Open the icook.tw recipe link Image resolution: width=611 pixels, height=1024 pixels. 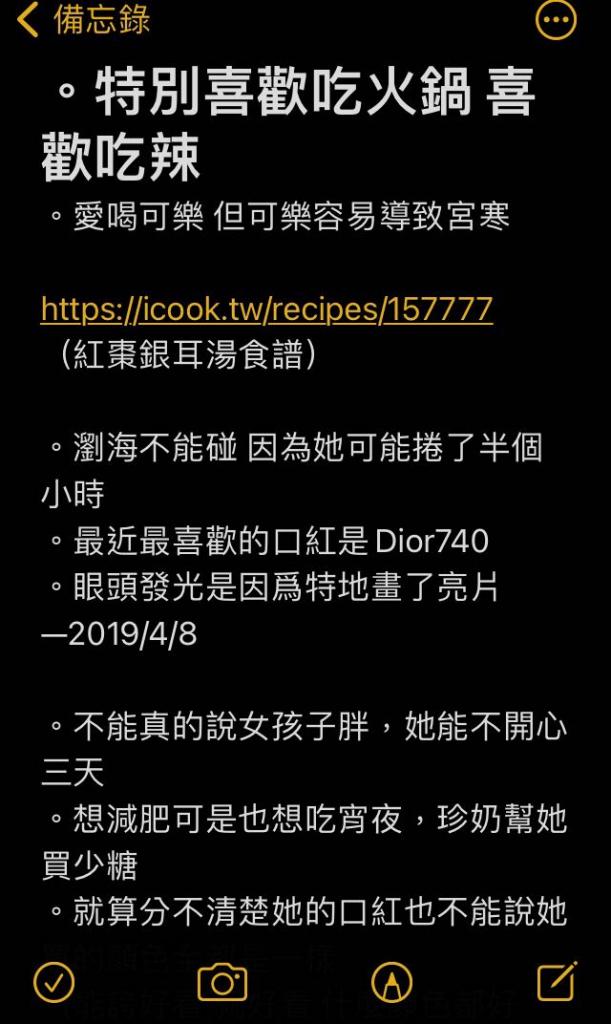267,309
